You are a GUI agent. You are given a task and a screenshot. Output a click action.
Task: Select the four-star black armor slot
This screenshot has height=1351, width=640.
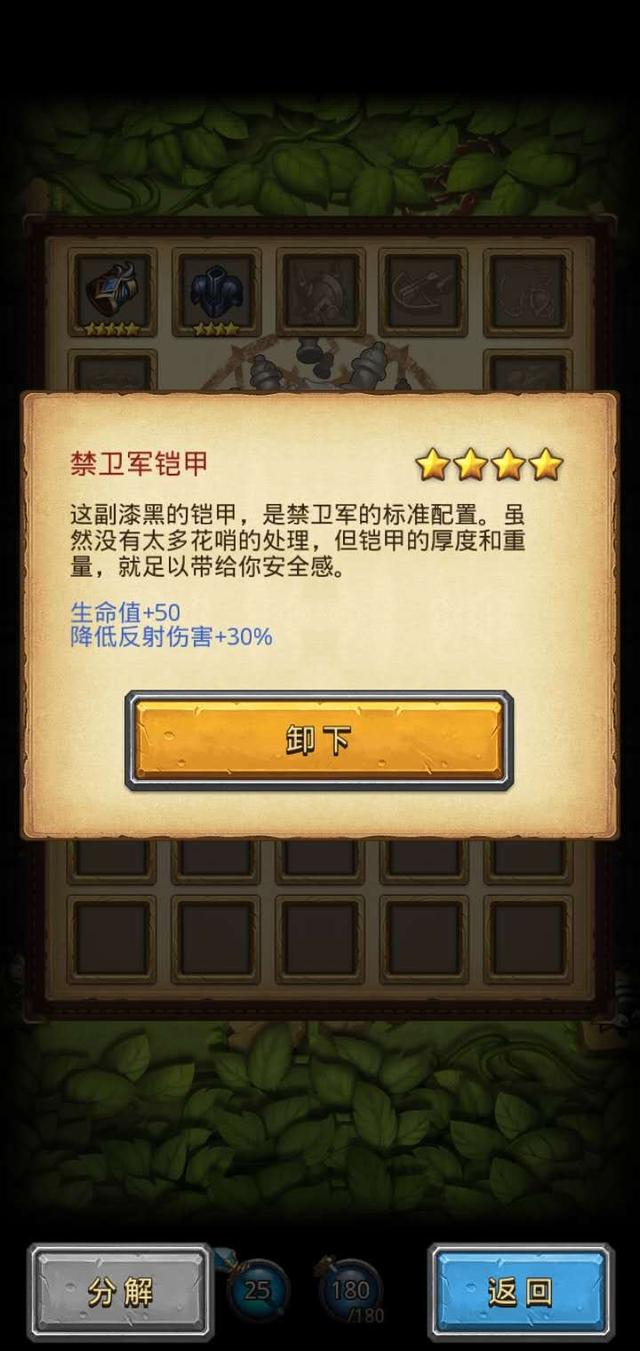click(x=216, y=291)
